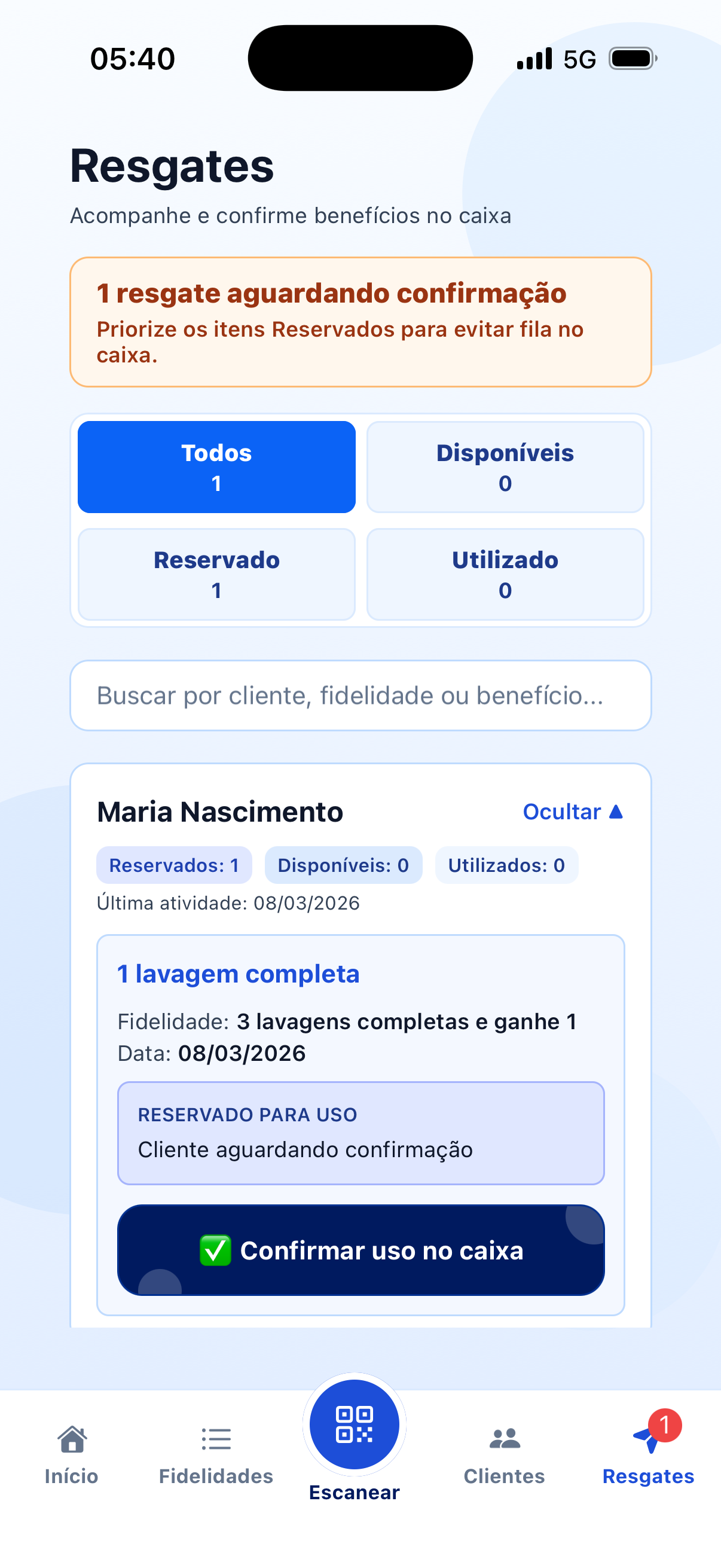Image resolution: width=721 pixels, height=1568 pixels.
Task: Tap the search field for cliente or benefício
Action: [360, 695]
